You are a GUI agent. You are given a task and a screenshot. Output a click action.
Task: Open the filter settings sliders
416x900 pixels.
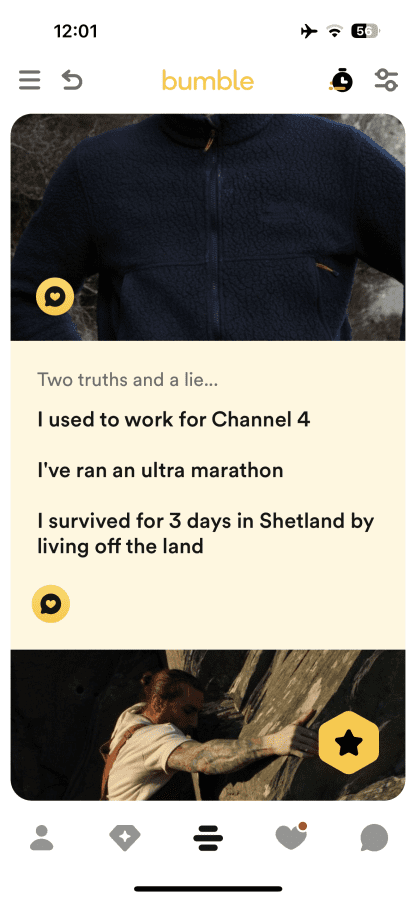386,80
